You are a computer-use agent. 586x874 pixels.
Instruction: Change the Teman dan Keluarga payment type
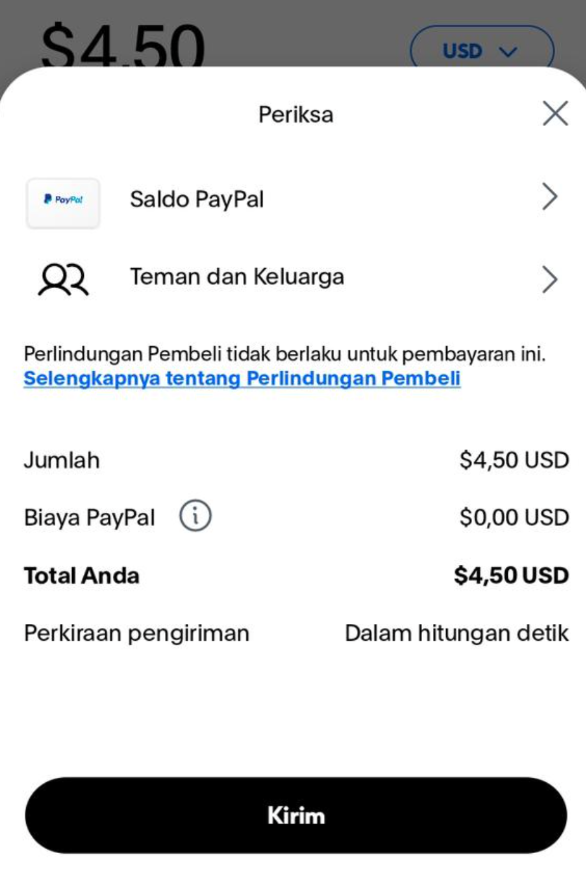click(x=293, y=278)
